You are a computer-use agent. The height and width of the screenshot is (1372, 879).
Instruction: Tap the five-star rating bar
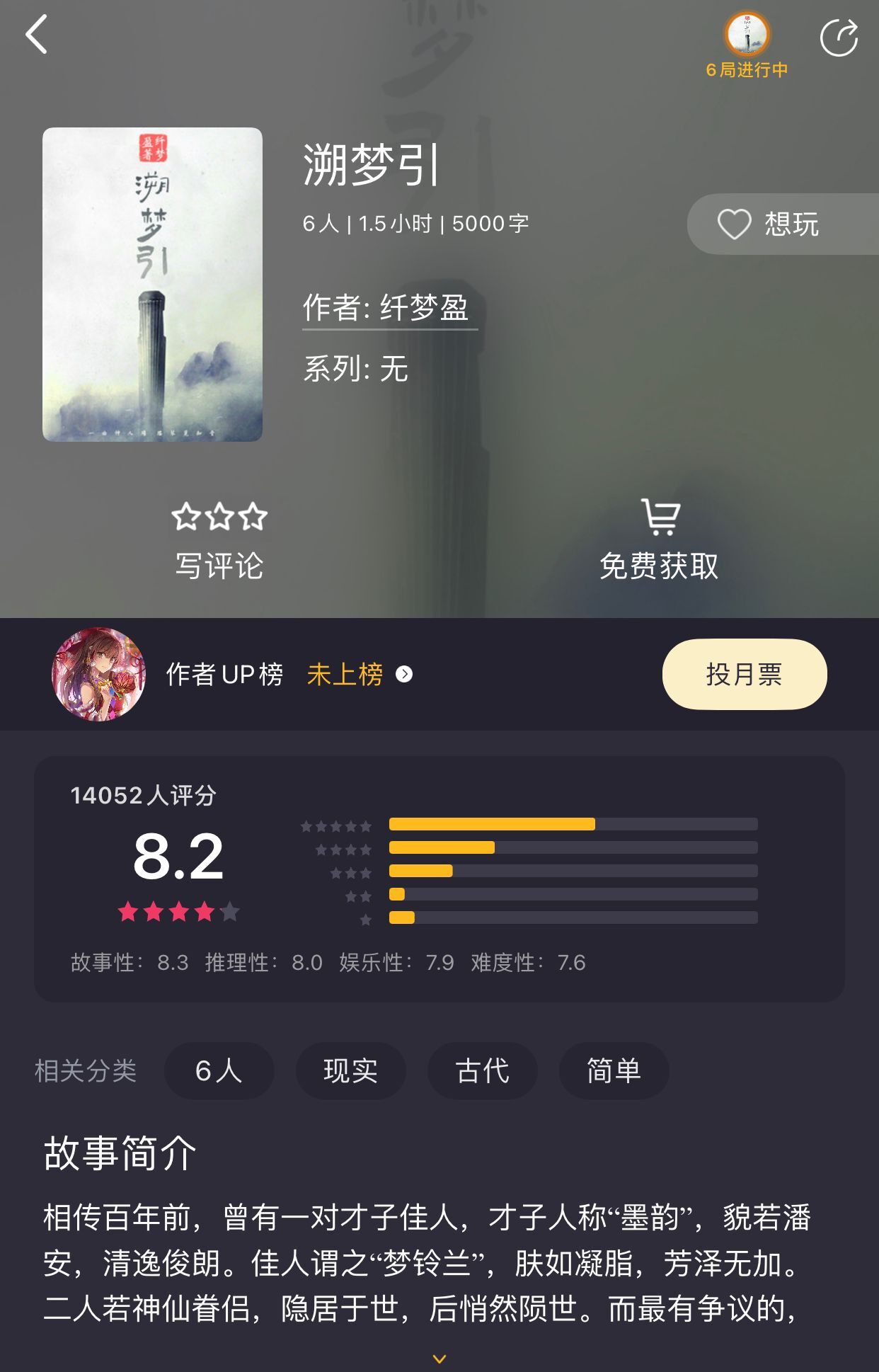(573, 824)
